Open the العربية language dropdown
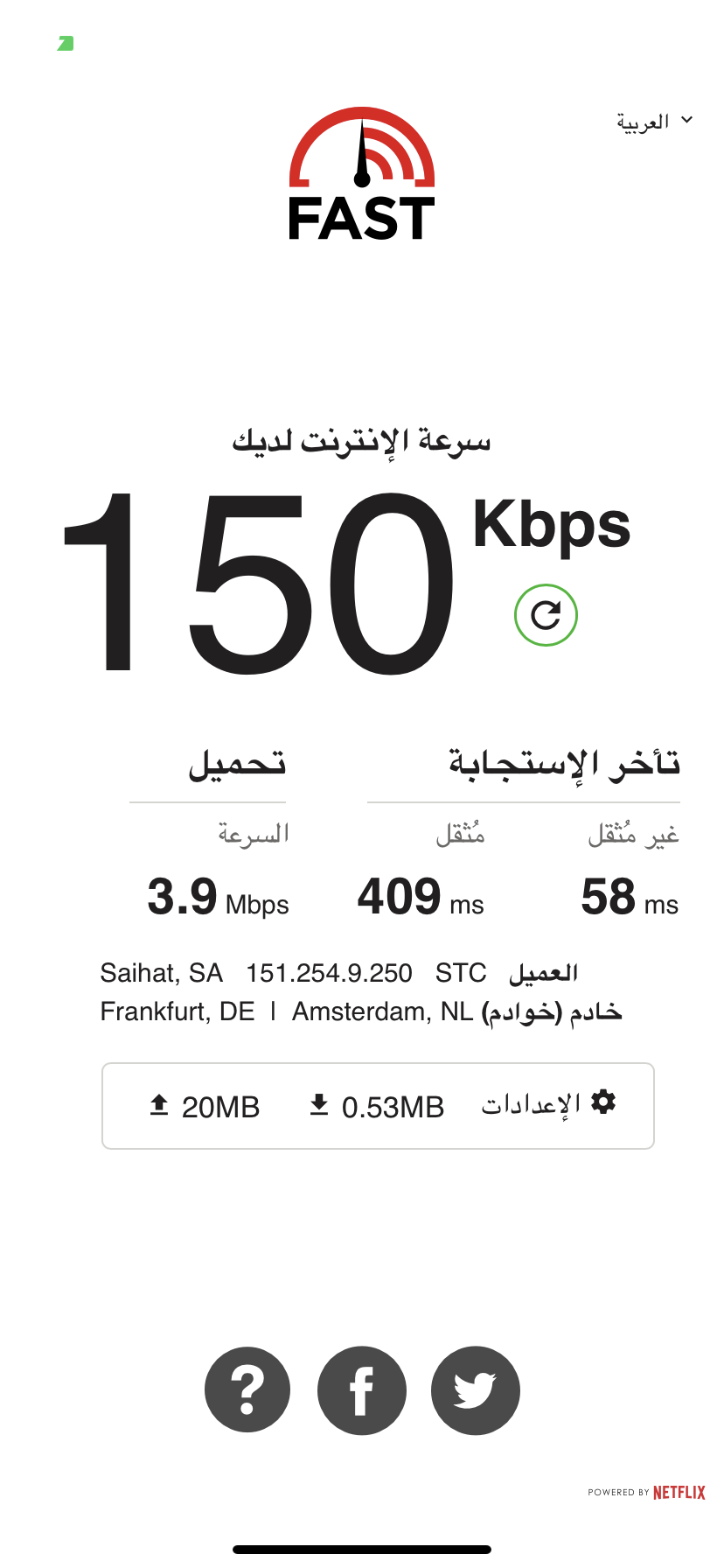 click(655, 121)
